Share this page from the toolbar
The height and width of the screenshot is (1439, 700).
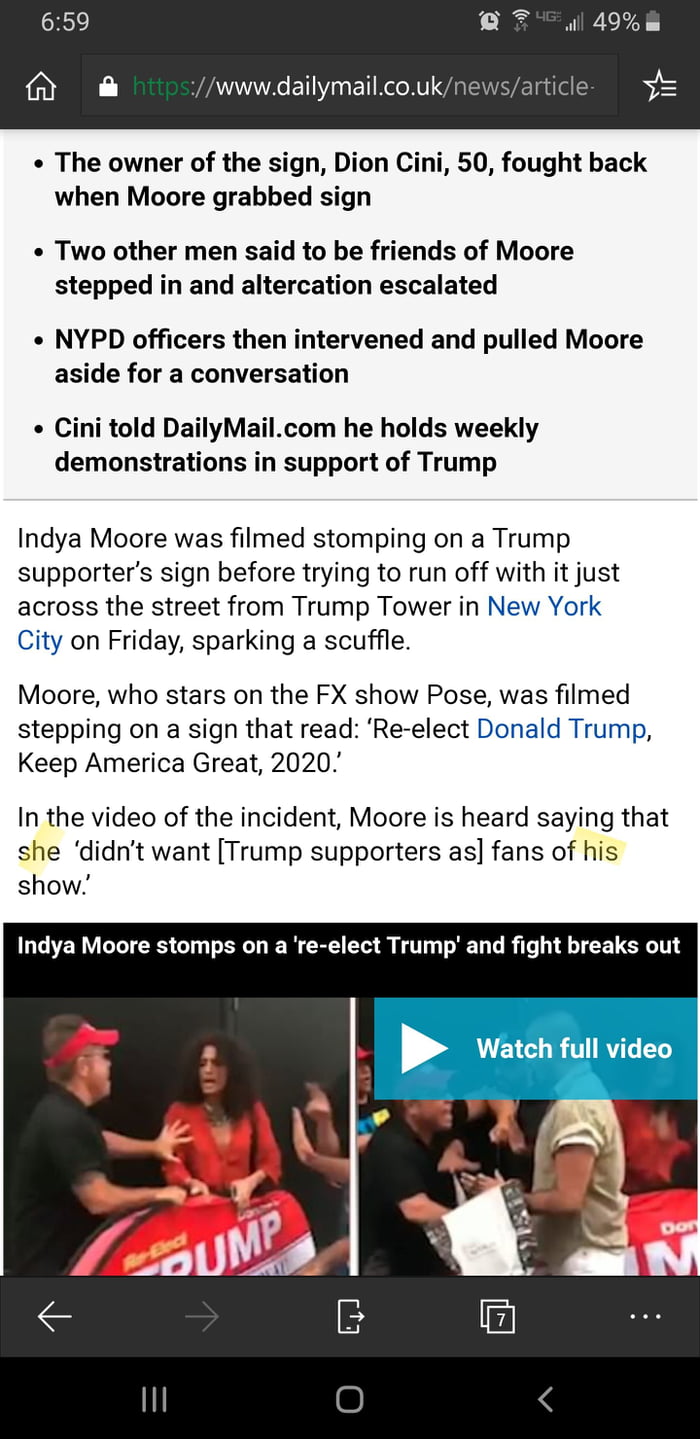click(350, 1317)
